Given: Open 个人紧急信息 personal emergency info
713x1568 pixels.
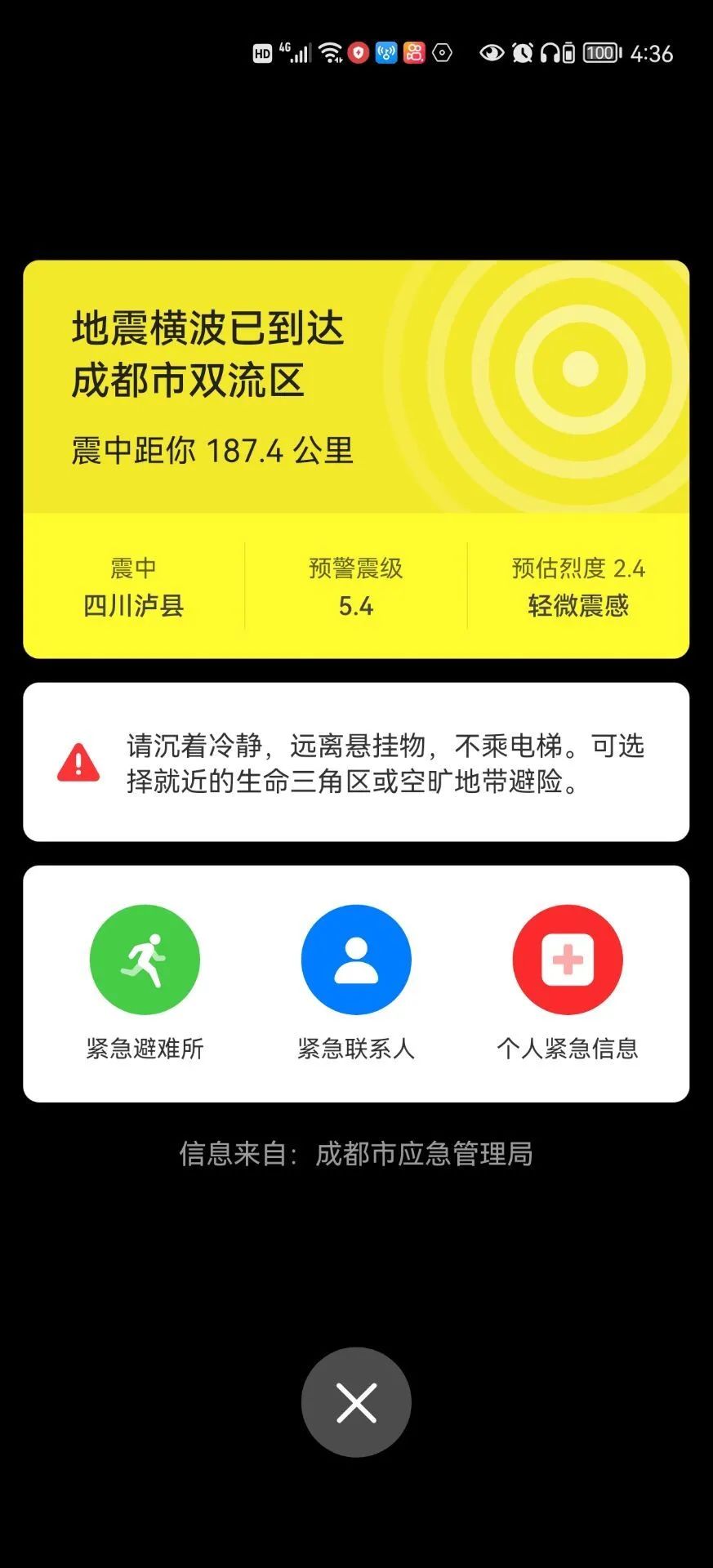Looking at the screenshot, I should point(568,960).
